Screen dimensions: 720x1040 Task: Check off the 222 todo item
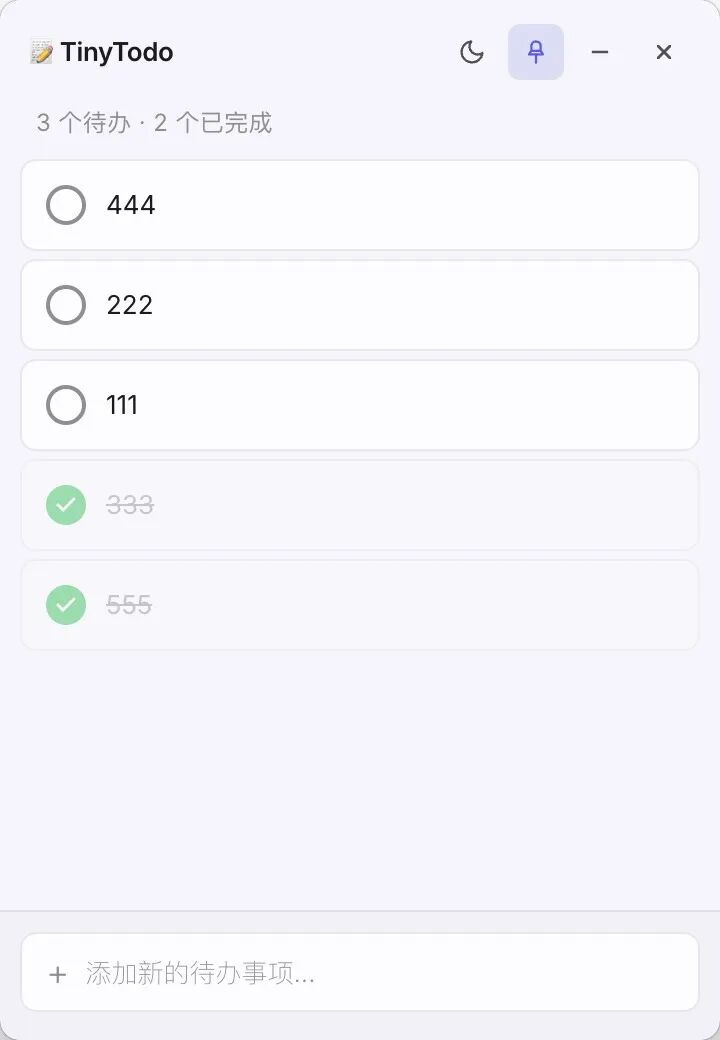click(66, 305)
